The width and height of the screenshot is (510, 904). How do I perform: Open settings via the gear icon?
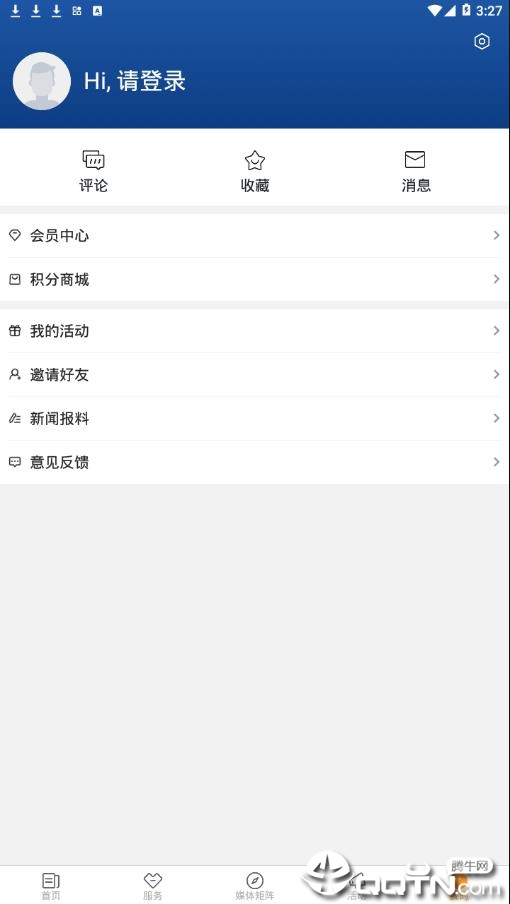(482, 42)
